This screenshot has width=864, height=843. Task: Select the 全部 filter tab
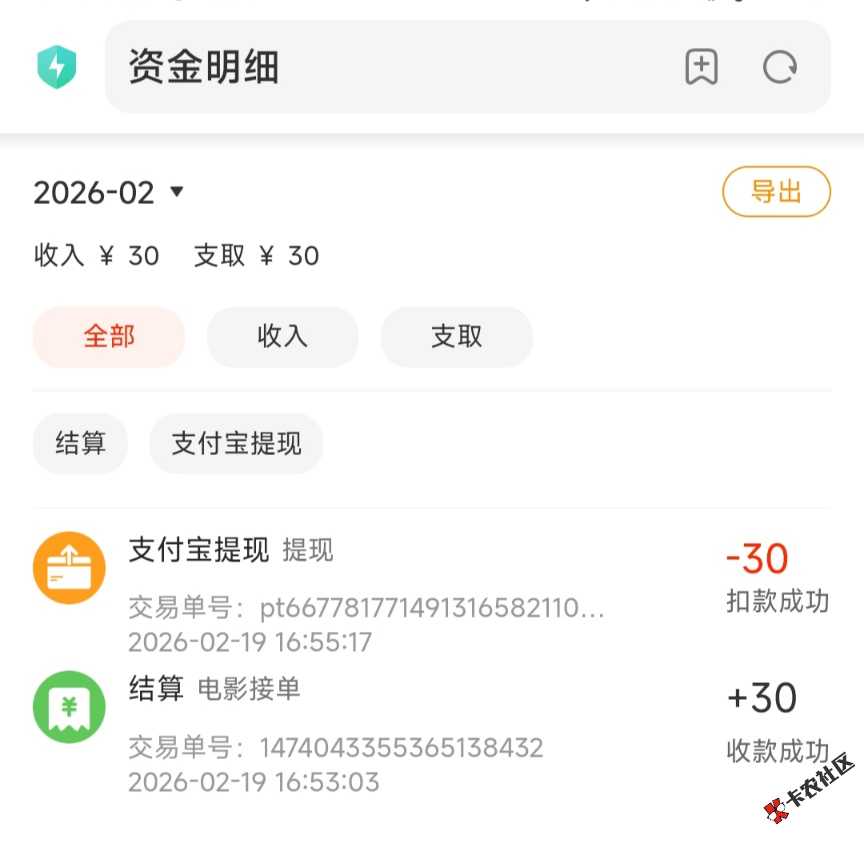click(x=109, y=337)
